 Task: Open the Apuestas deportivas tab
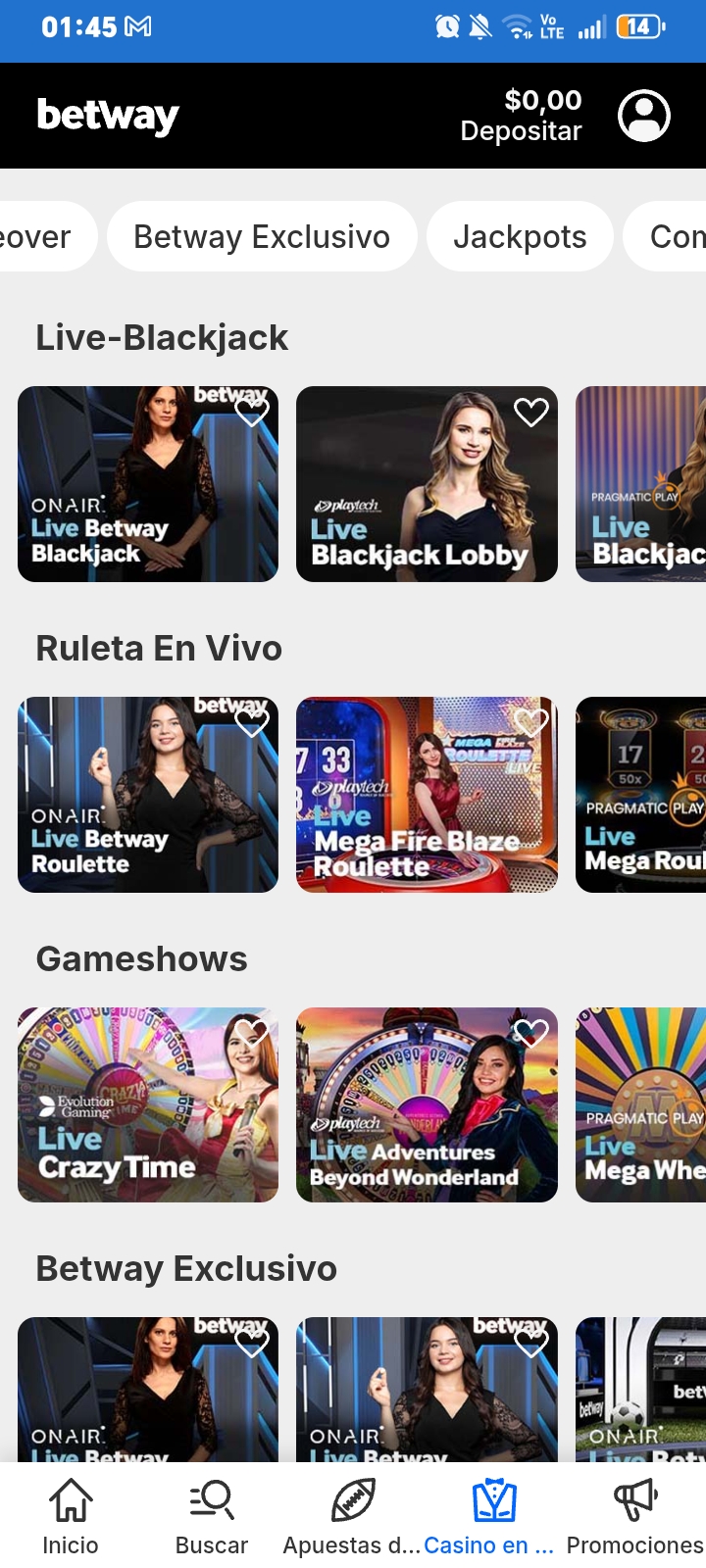tap(353, 1517)
